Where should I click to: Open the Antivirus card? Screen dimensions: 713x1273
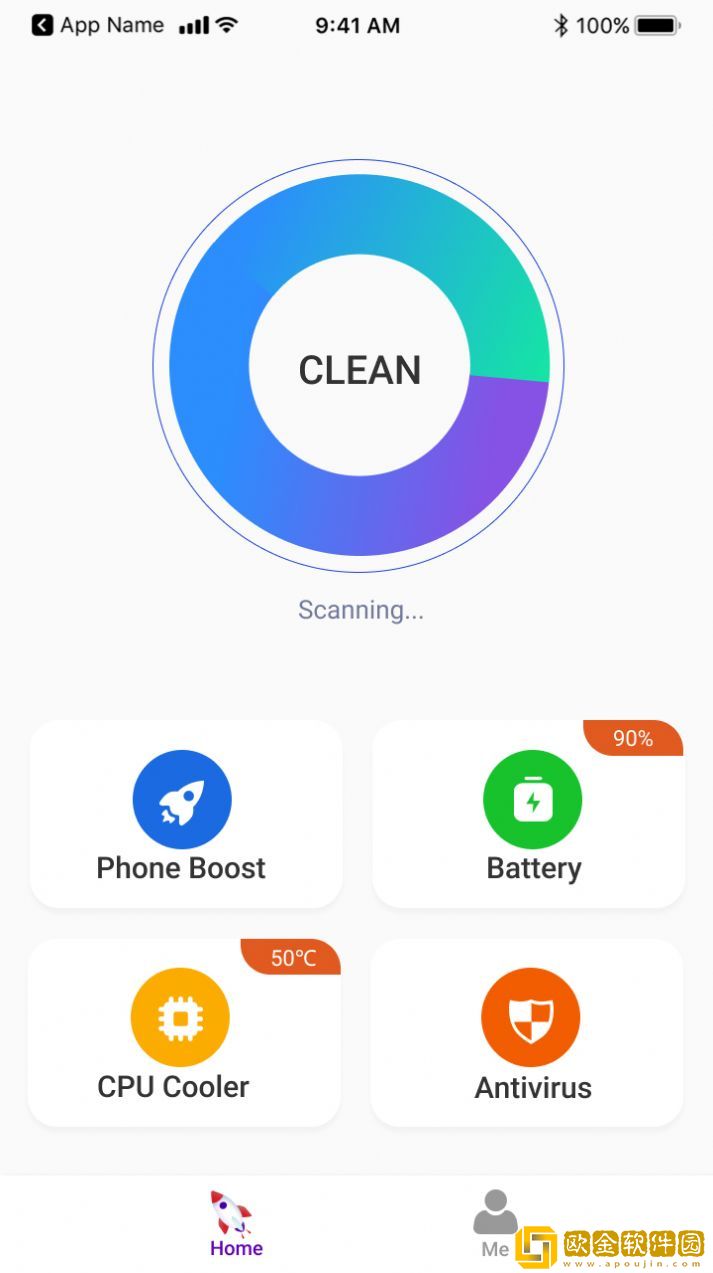(x=527, y=1032)
